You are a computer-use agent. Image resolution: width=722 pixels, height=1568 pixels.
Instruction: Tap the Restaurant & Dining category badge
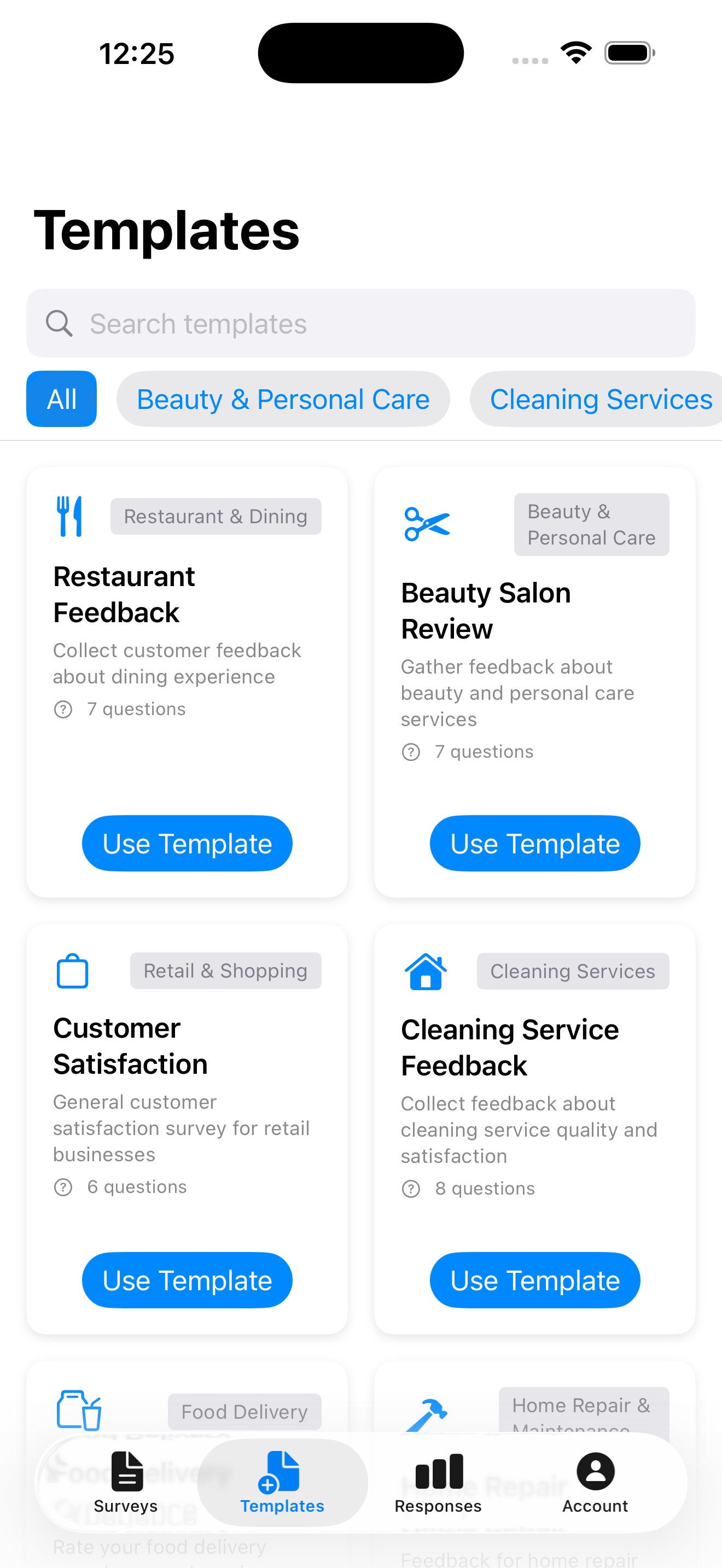click(x=216, y=516)
